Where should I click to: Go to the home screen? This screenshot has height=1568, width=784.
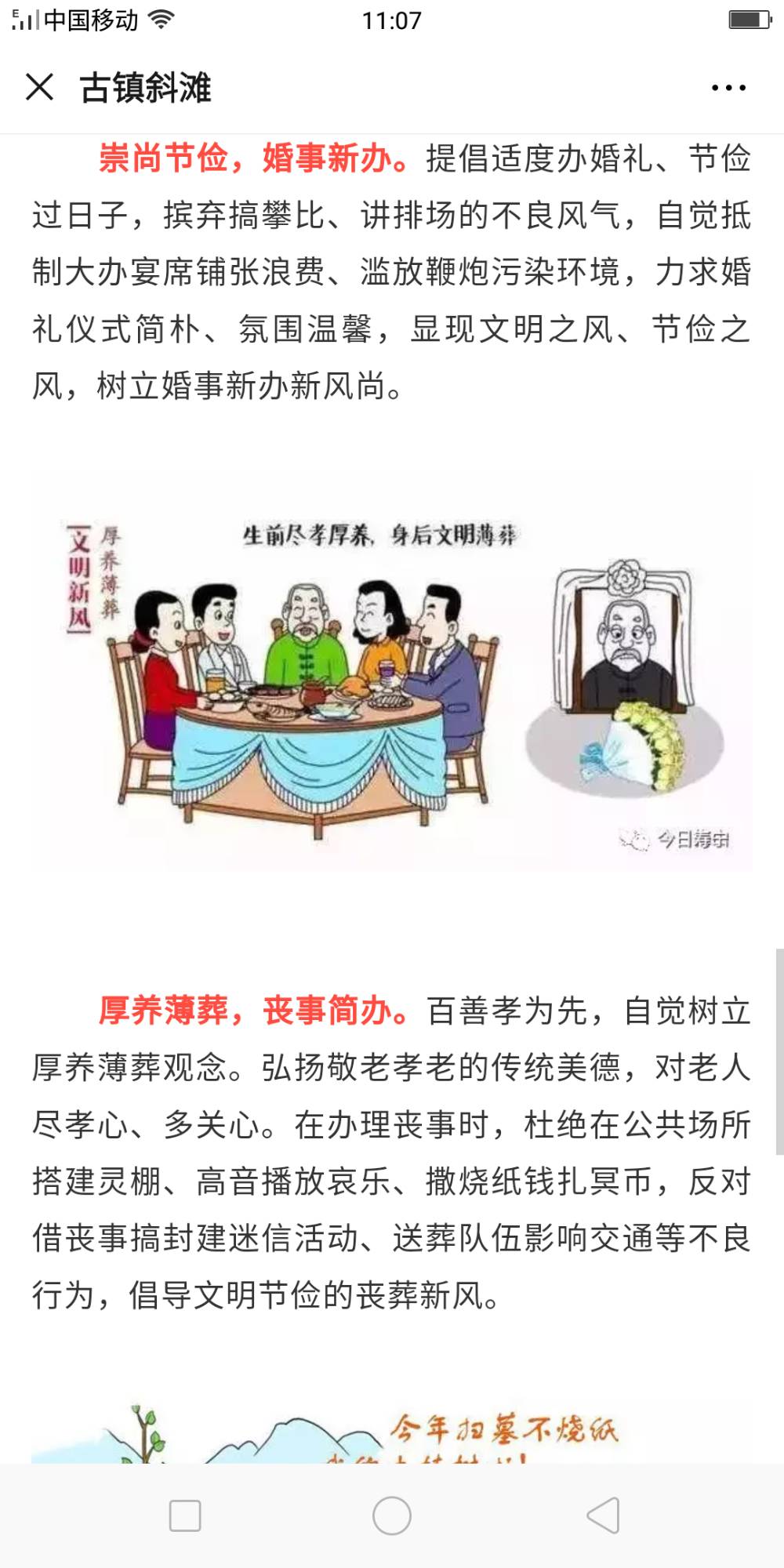coord(392,1515)
